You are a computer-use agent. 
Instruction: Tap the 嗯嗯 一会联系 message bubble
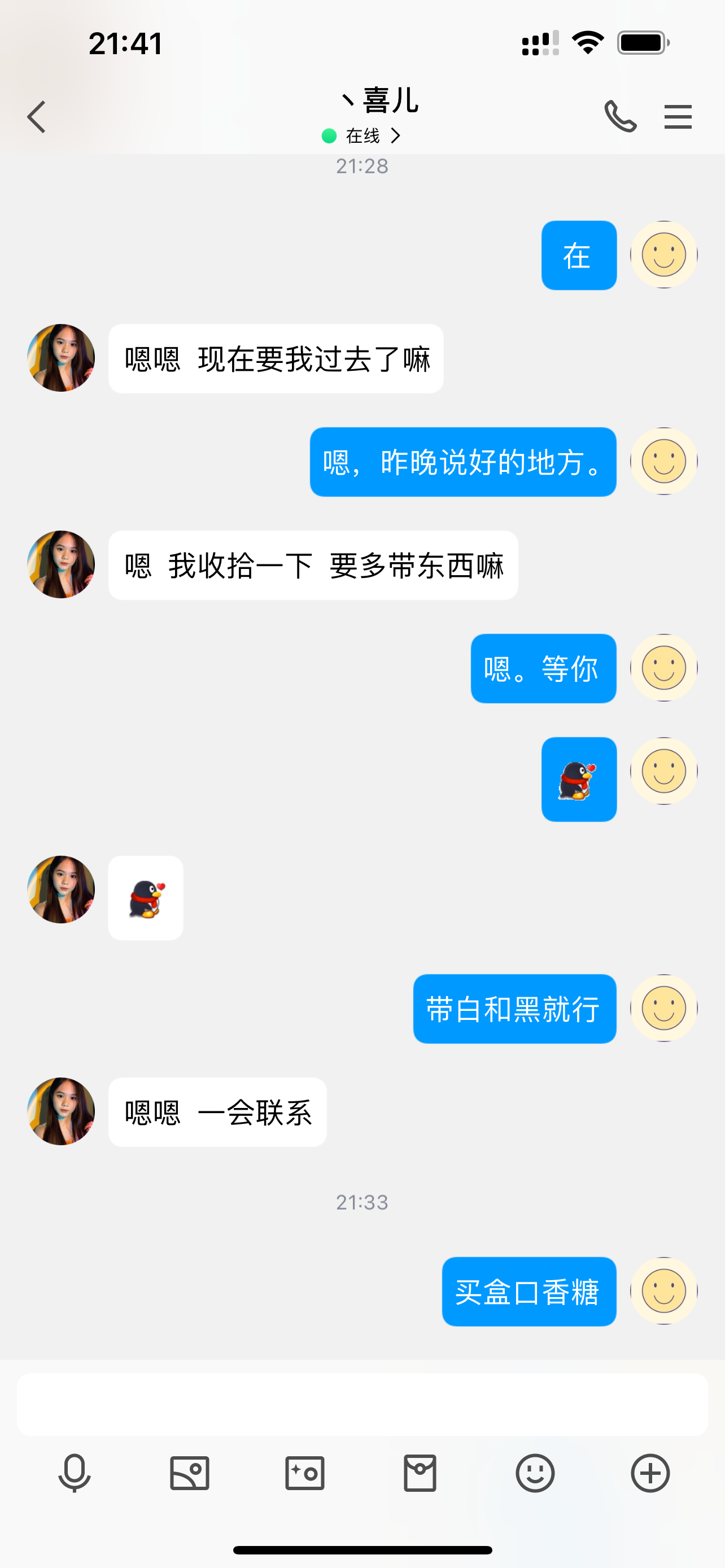coord(217,1112)
